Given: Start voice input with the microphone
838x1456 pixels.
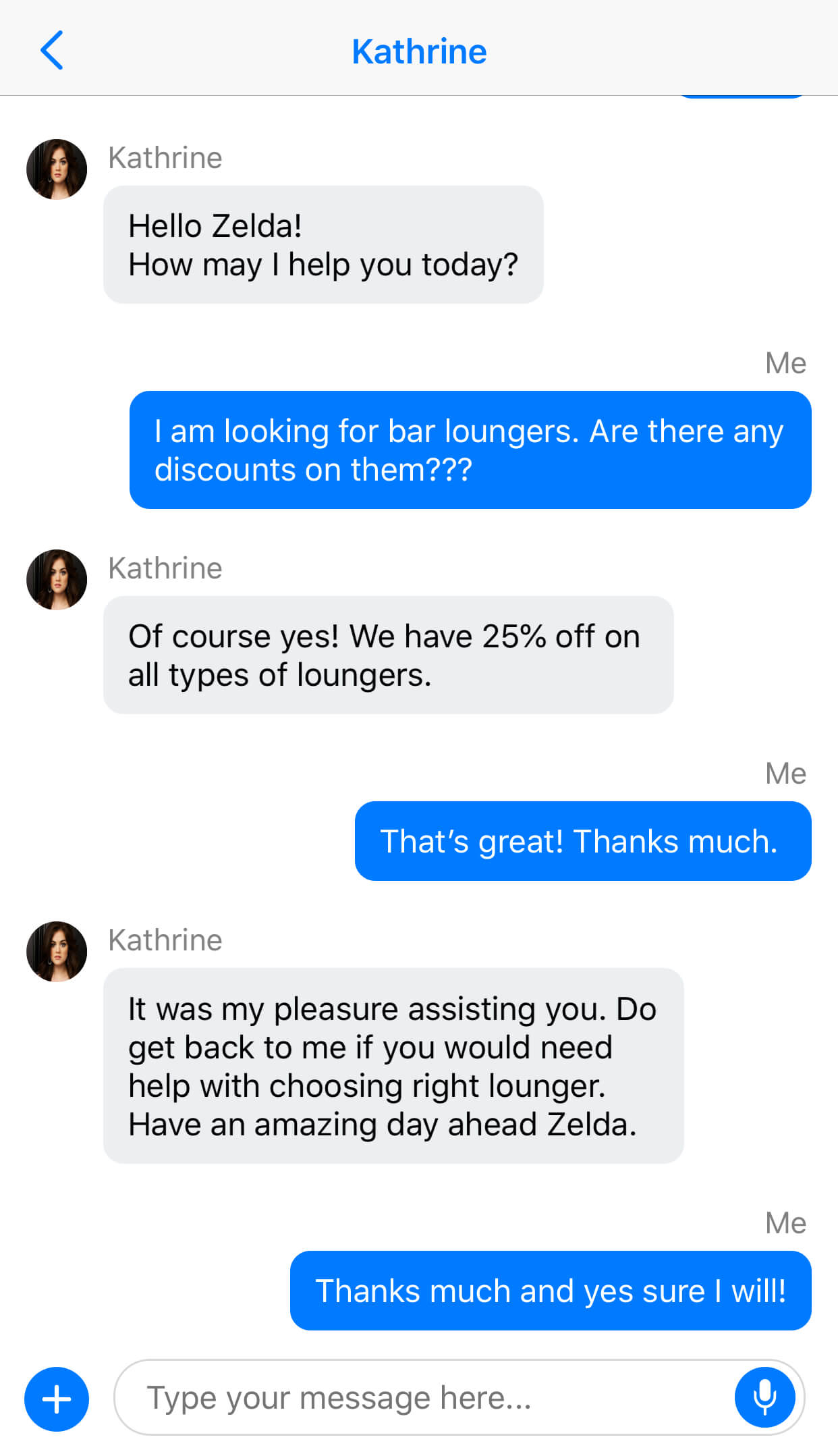Looking at the screenshot, I should click(764, 1397).
